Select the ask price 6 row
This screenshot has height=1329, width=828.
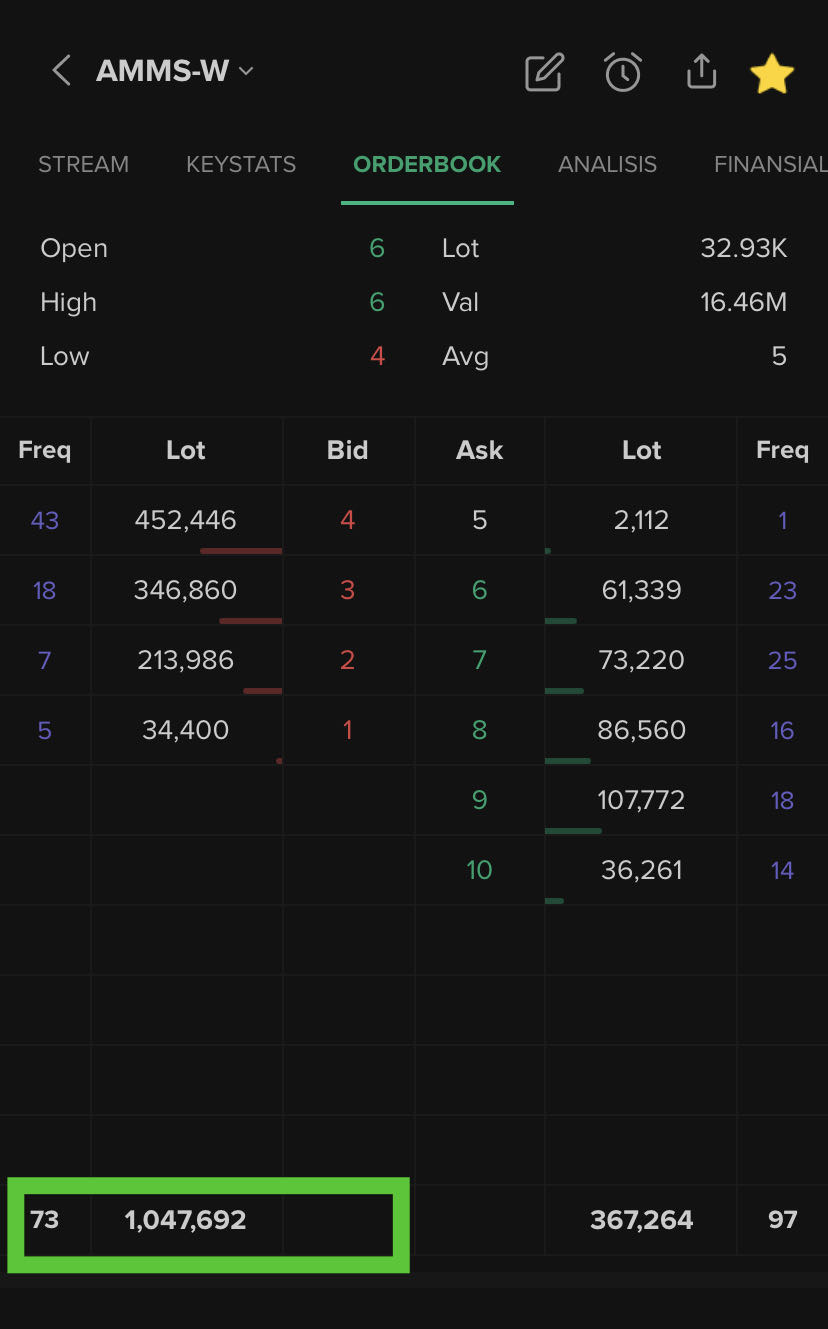point(480,590)
